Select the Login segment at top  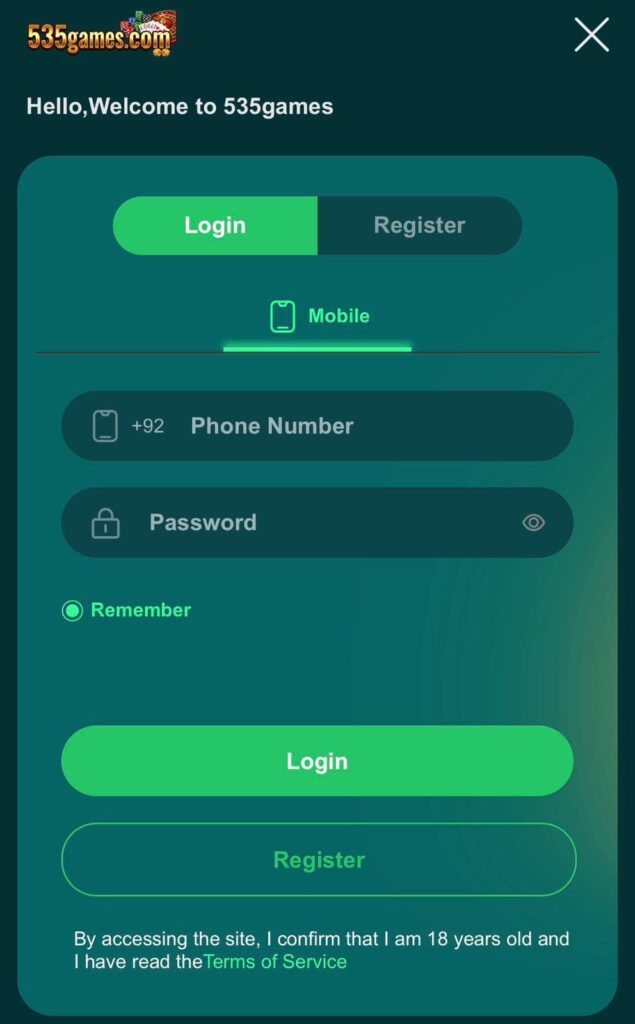215,225
